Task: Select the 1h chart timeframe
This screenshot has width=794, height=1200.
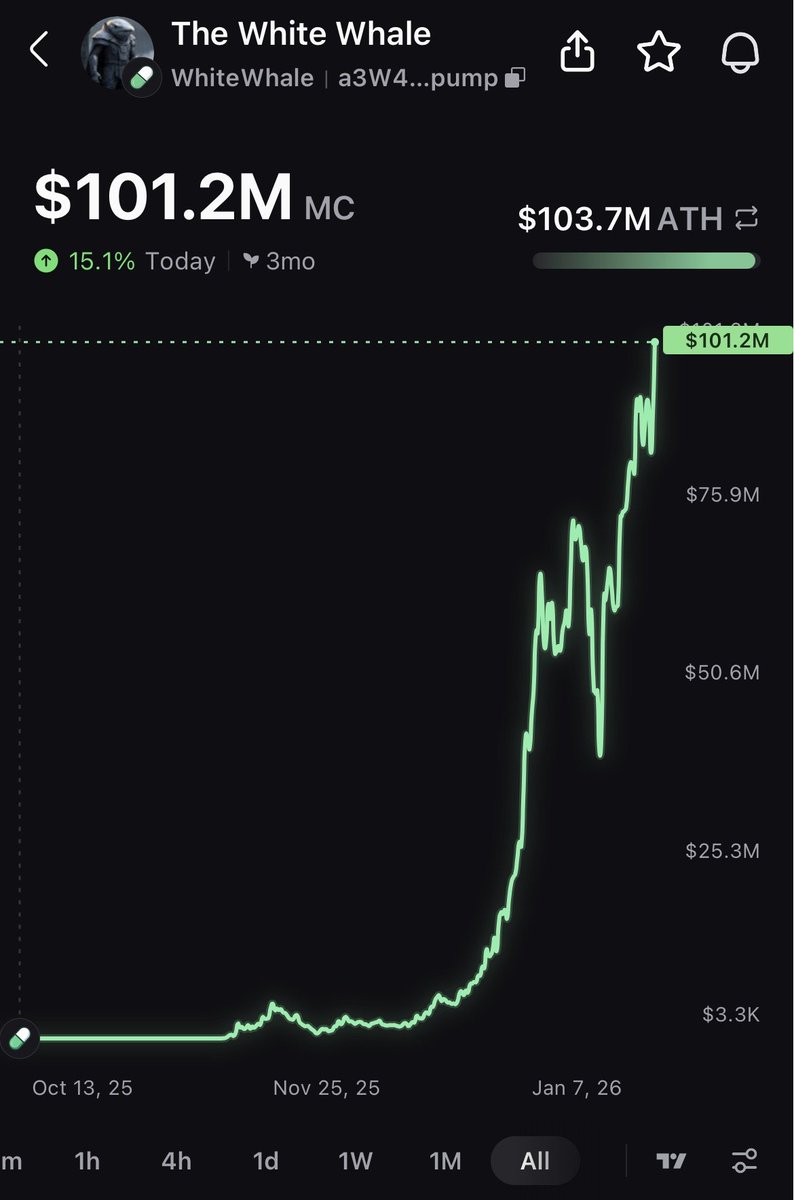Action: coord(87,1161)
